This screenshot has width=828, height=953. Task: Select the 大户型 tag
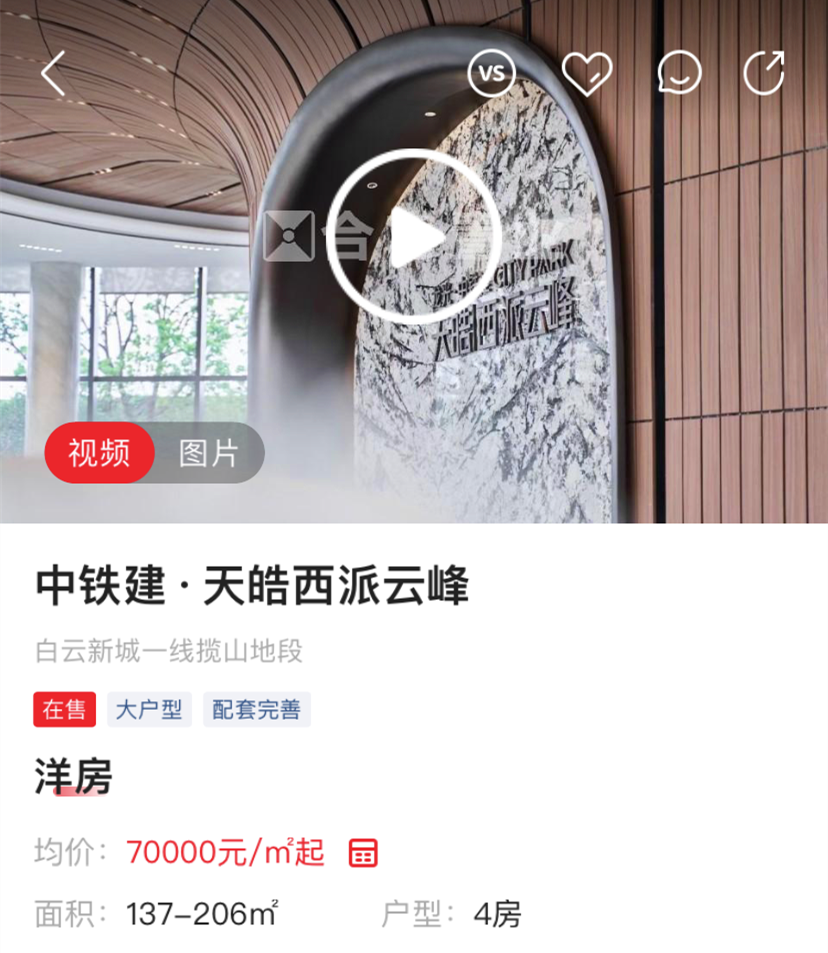[148, 709]
